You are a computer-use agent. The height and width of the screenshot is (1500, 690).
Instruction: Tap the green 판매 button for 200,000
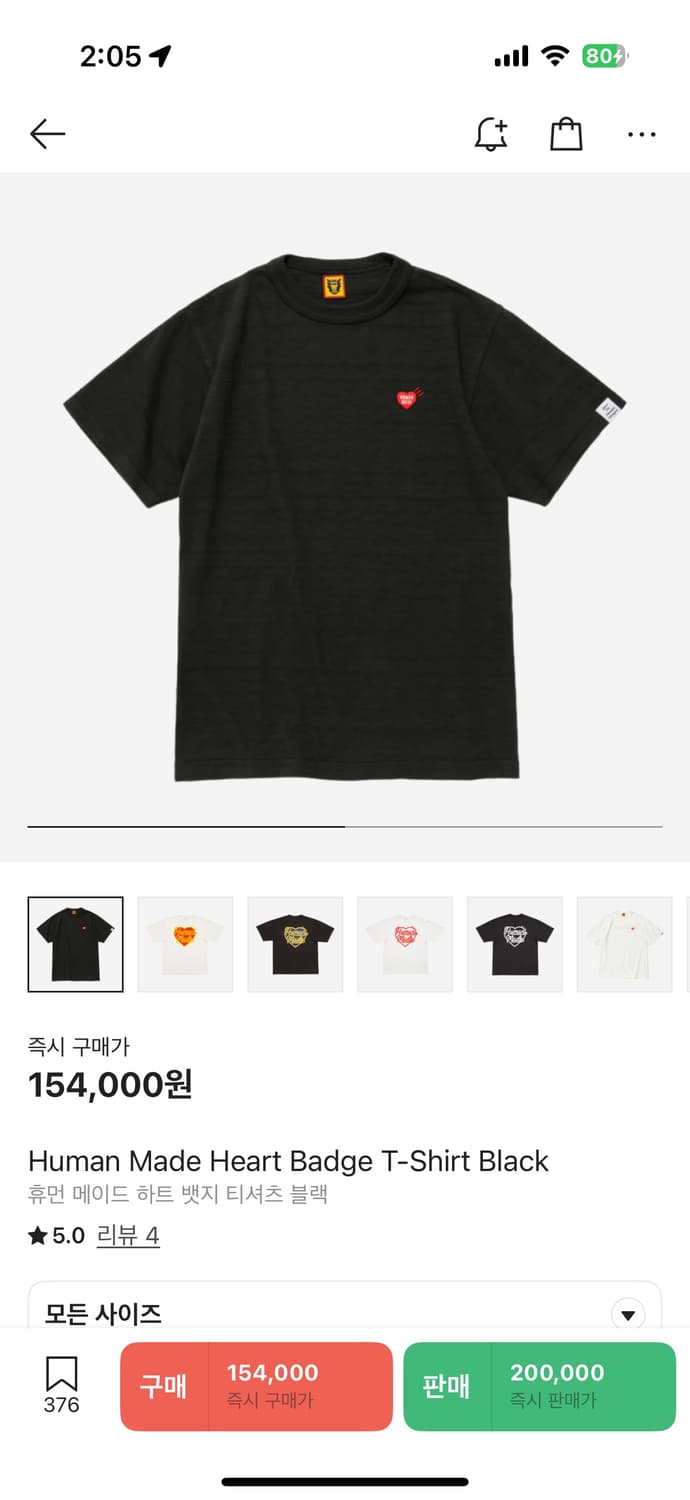(x=539, y=1386)
